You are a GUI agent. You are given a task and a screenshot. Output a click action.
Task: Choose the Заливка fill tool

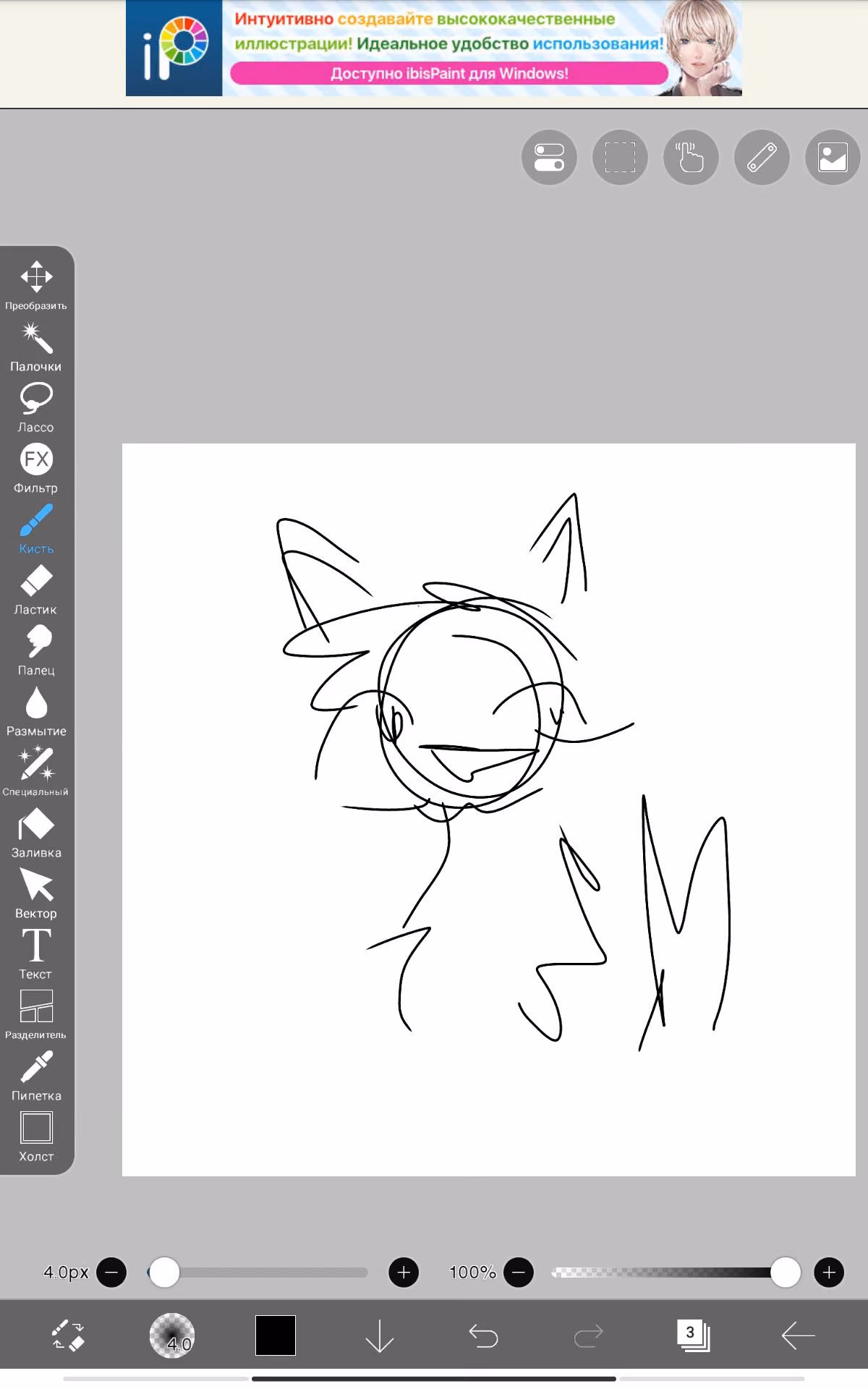click(x=36, y=833)
